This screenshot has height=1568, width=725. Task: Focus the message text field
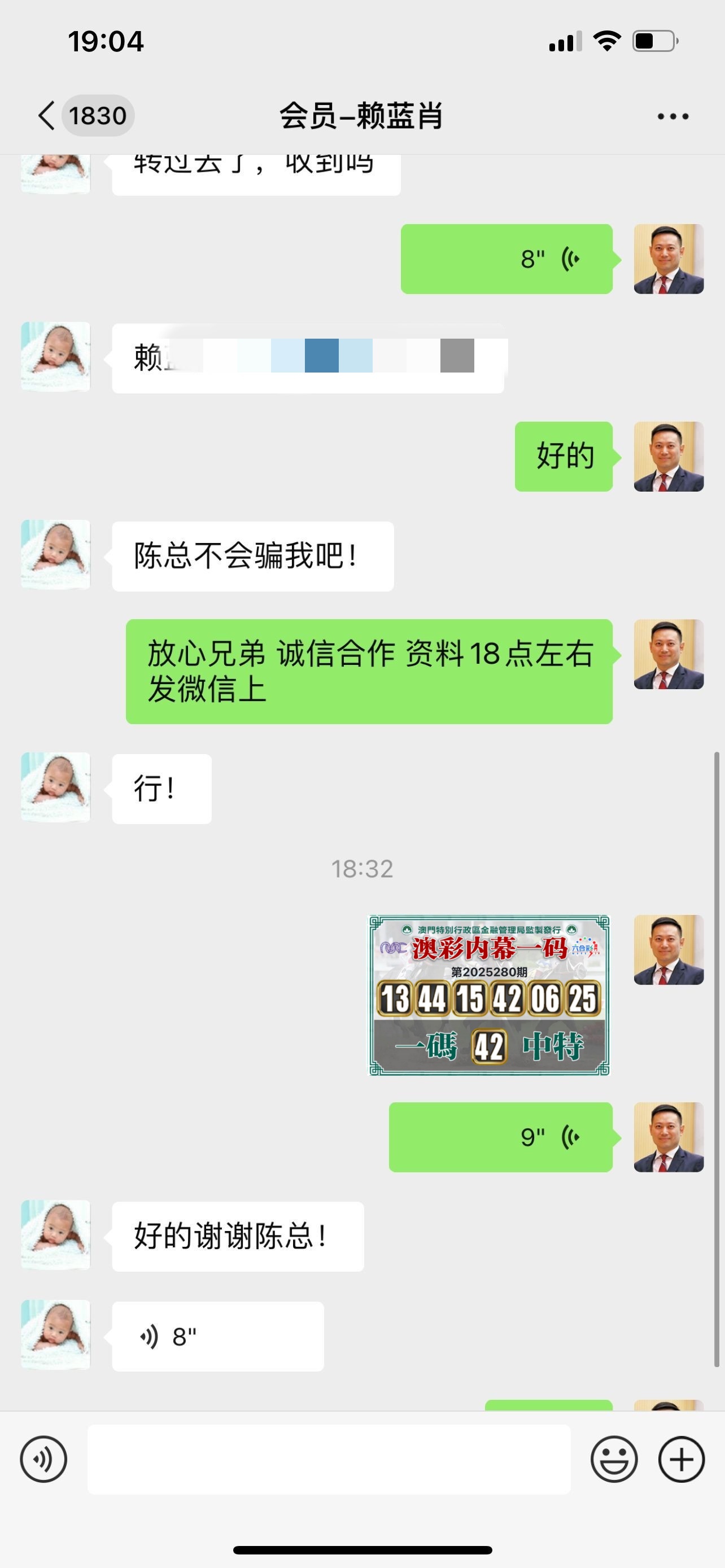pos(329,1460)
